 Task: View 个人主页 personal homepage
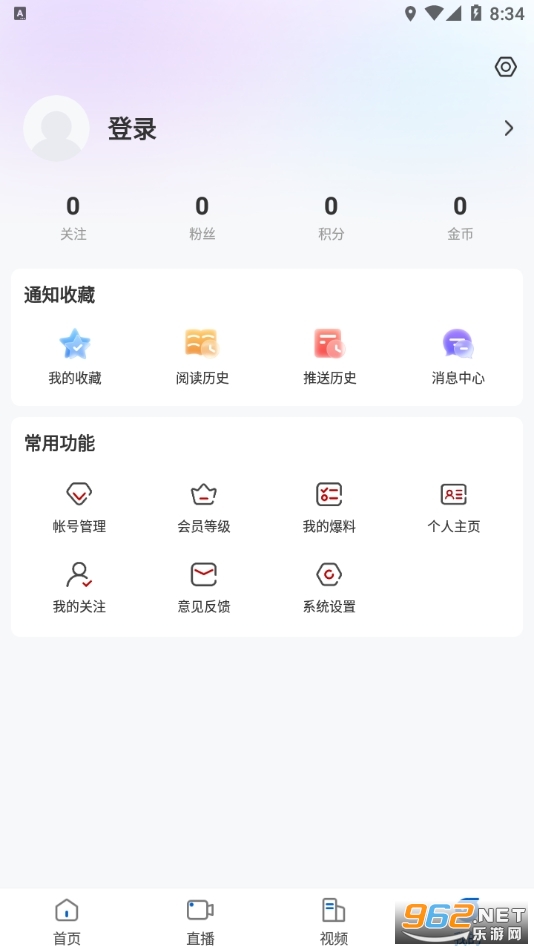(x=453, y=508)
